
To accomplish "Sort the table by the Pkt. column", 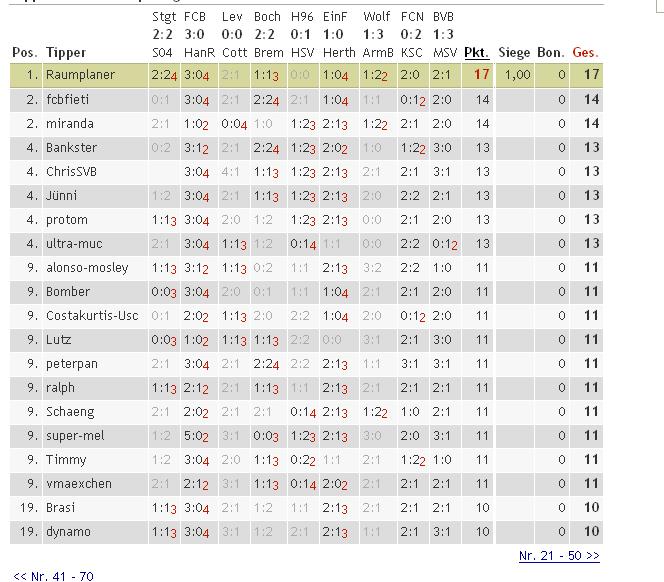I will coord(477,52).
